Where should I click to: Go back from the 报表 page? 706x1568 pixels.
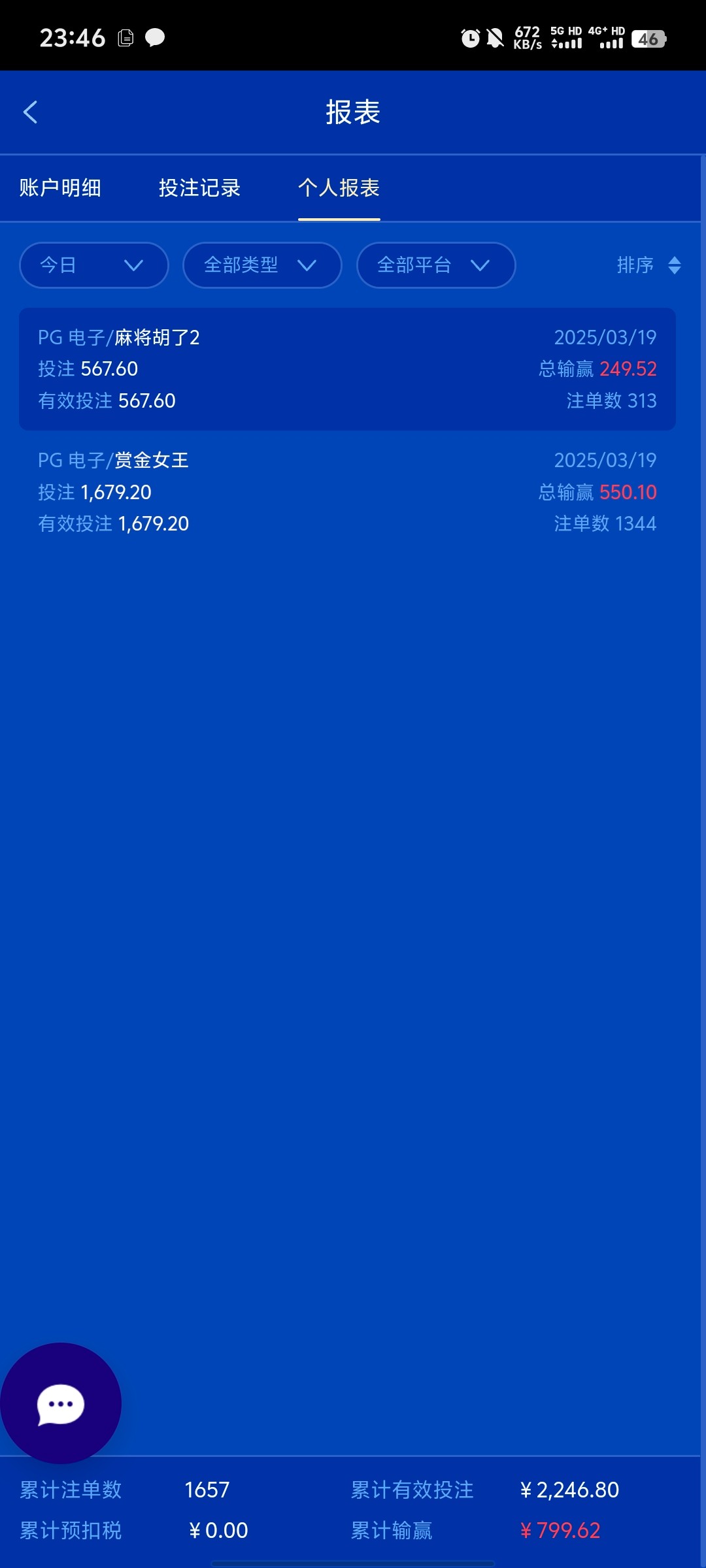(x=31, y=112)
